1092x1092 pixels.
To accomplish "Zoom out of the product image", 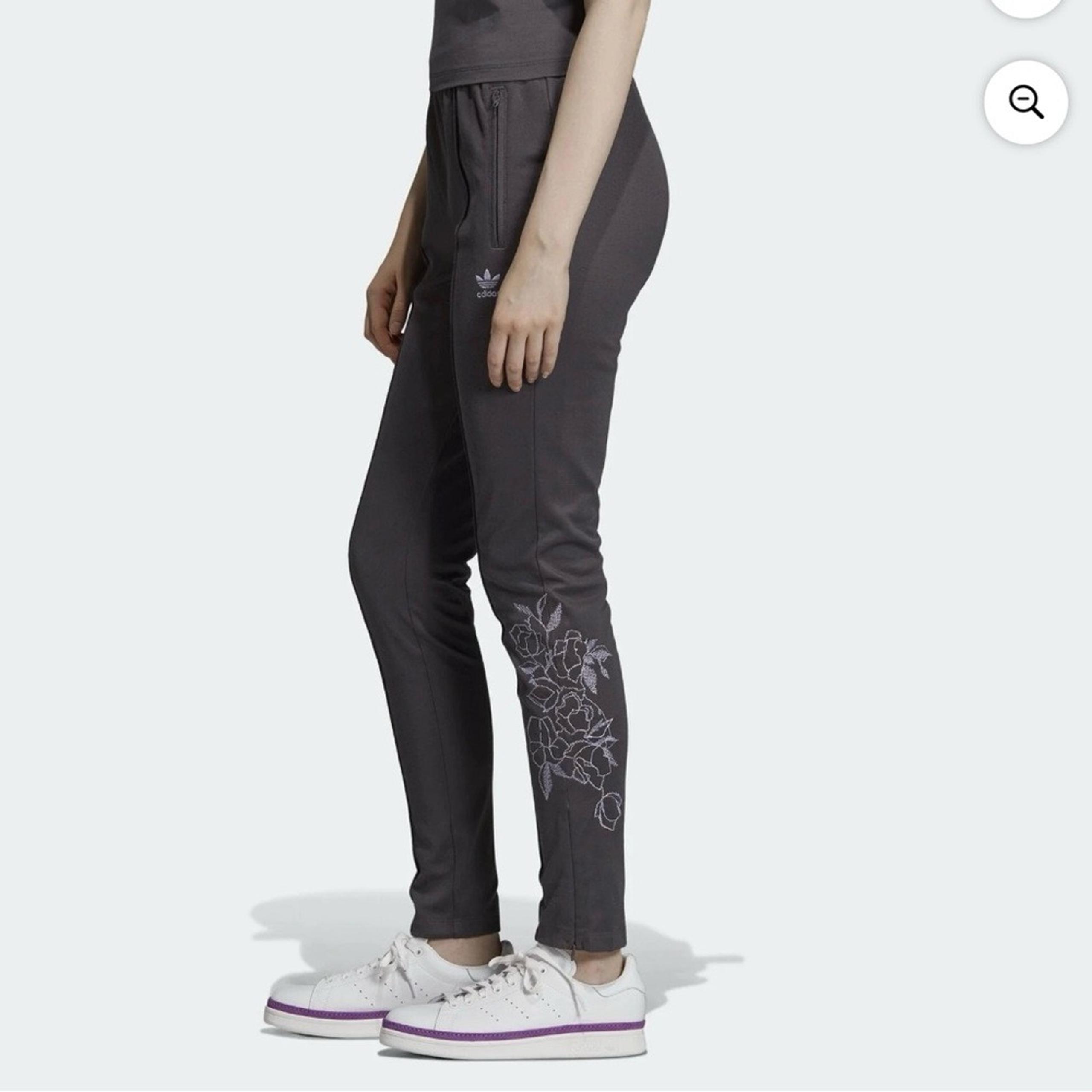I will click(1026, 102).
